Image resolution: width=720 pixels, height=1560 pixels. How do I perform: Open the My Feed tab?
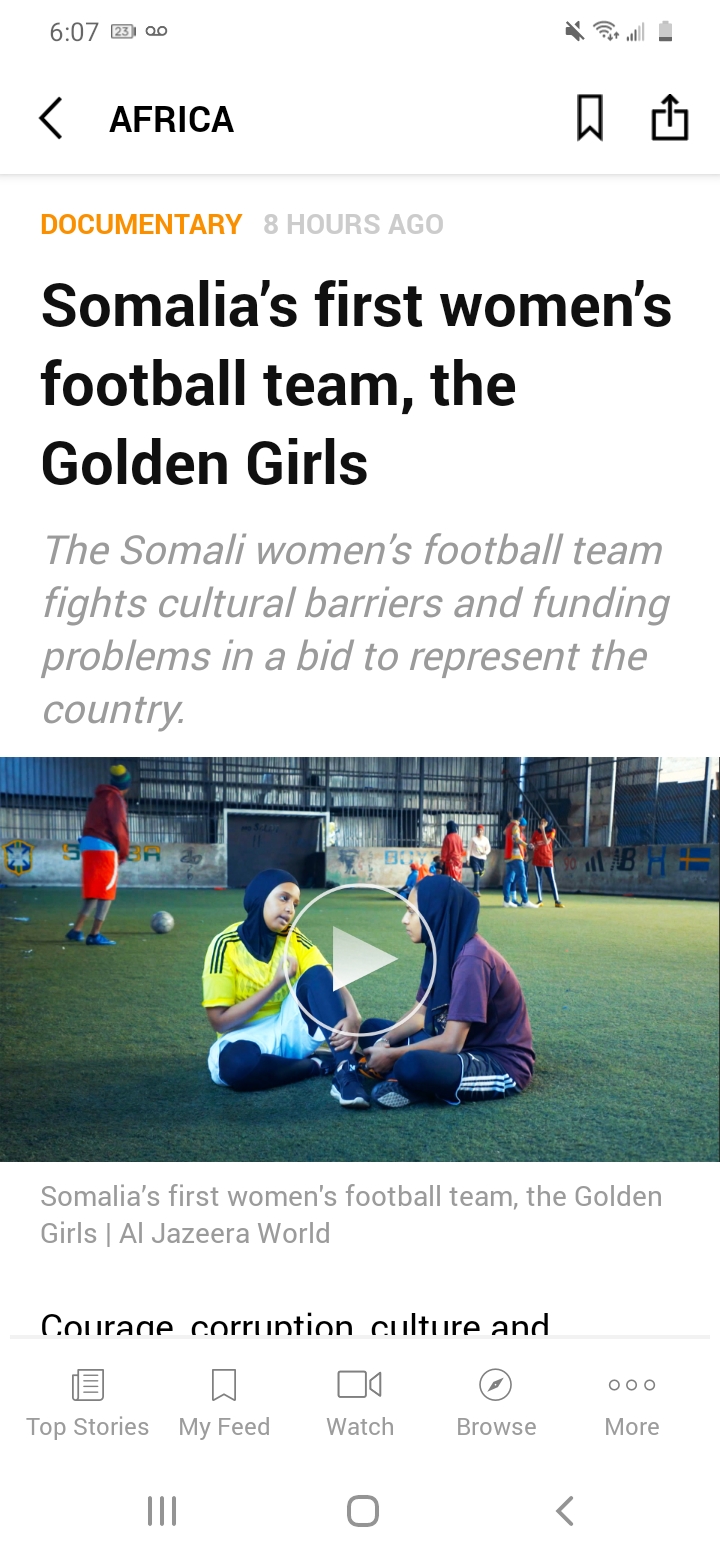coord(224,1403)
